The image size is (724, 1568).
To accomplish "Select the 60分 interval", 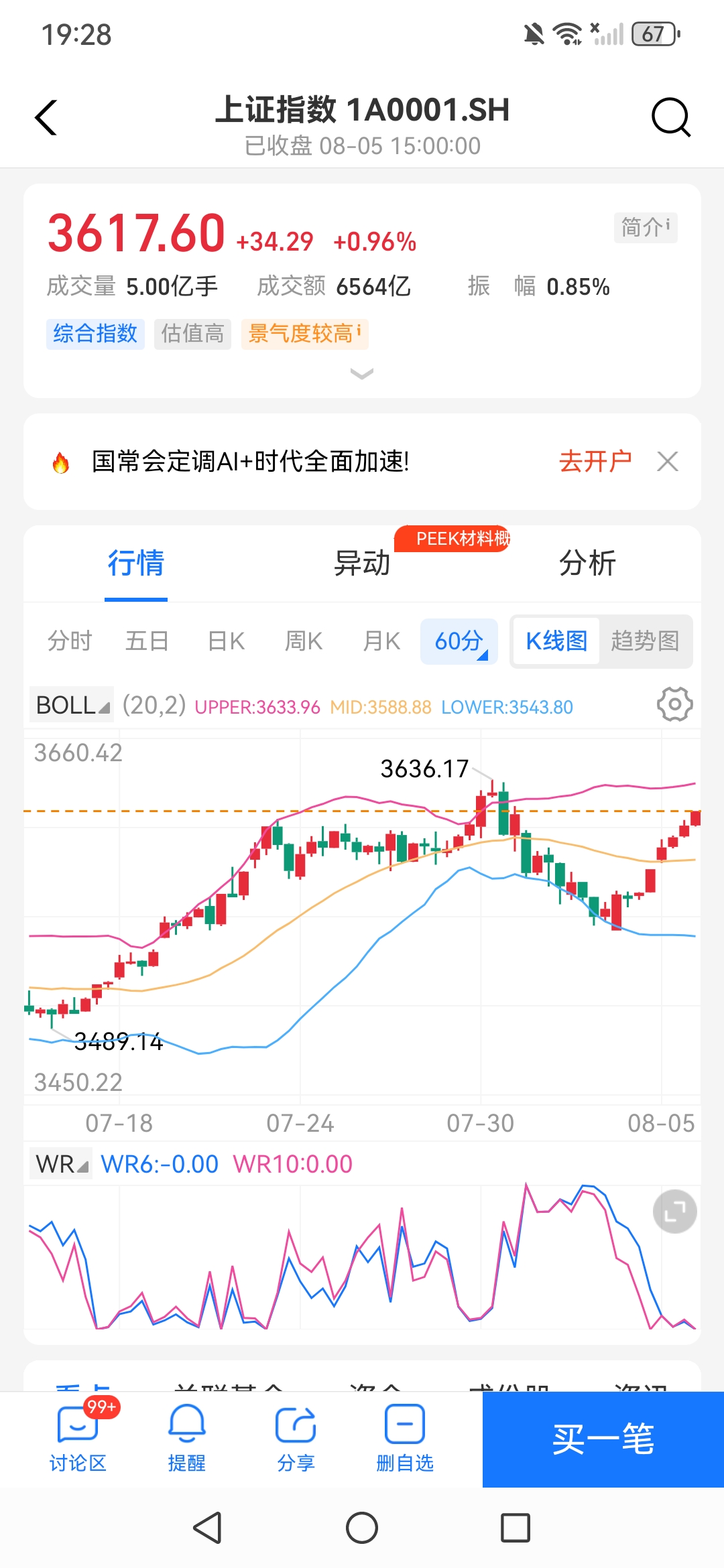I will tap(458, 641).
